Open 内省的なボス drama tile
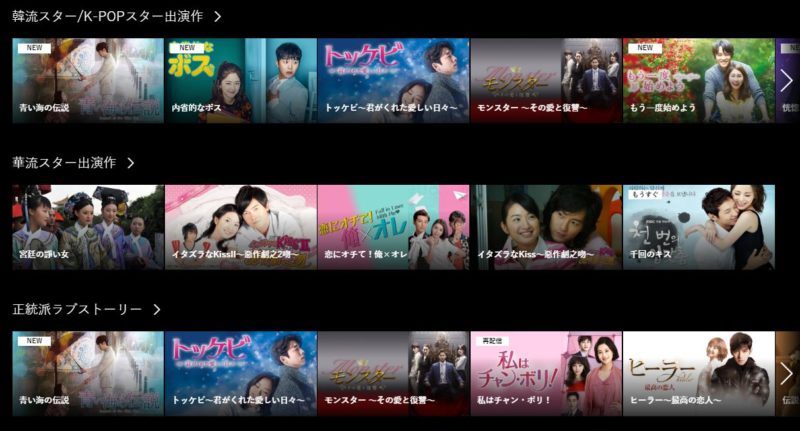This screenshot has width=800, height=431. (x=240, y=81)
